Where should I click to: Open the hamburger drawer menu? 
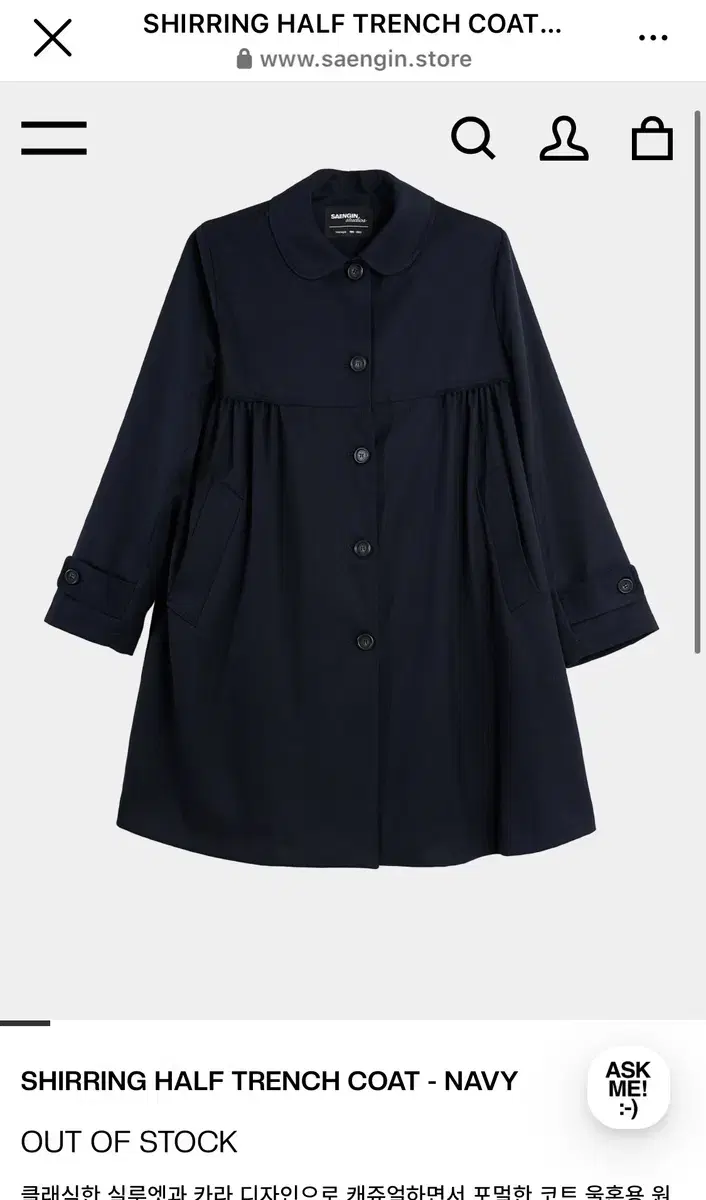tap(54, 138)
